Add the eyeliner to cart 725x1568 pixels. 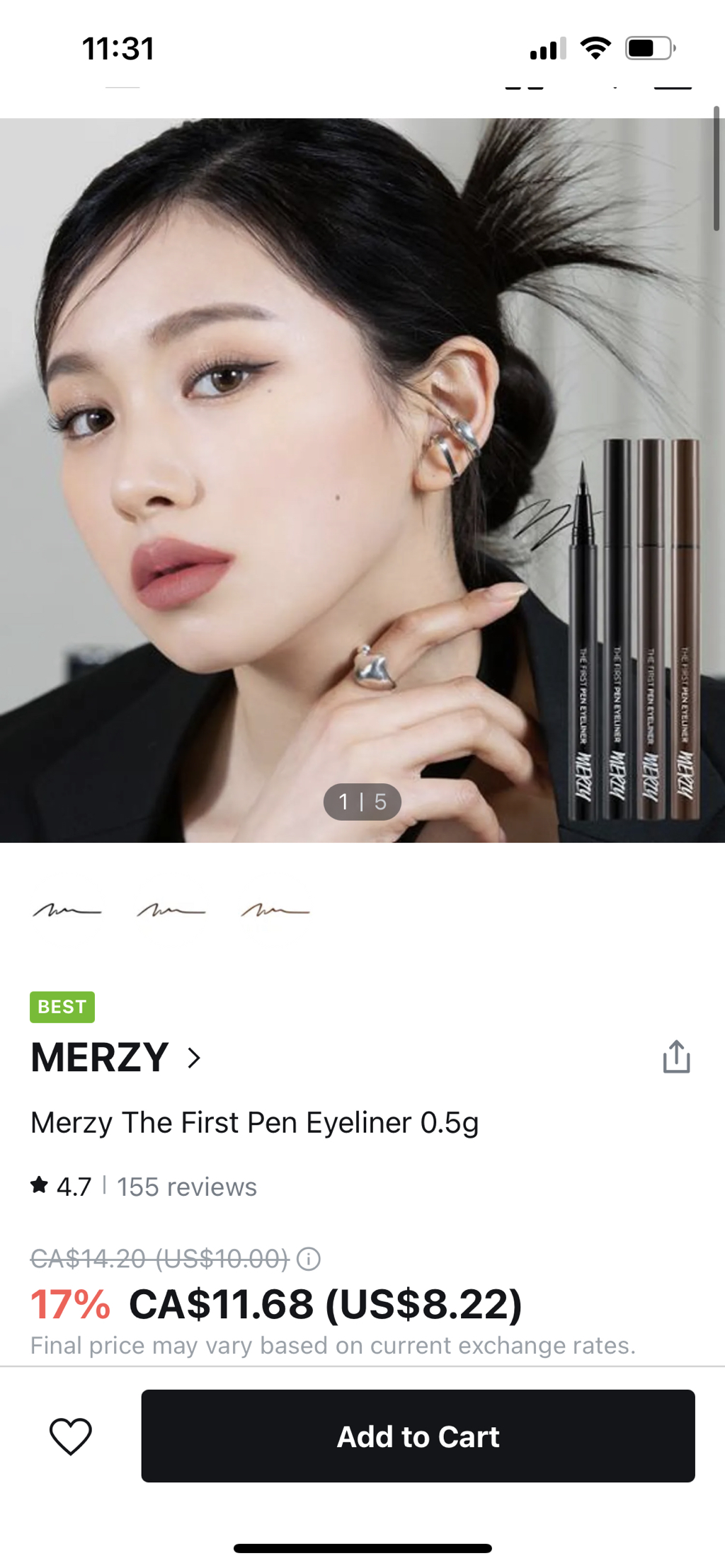point(418,1436)
